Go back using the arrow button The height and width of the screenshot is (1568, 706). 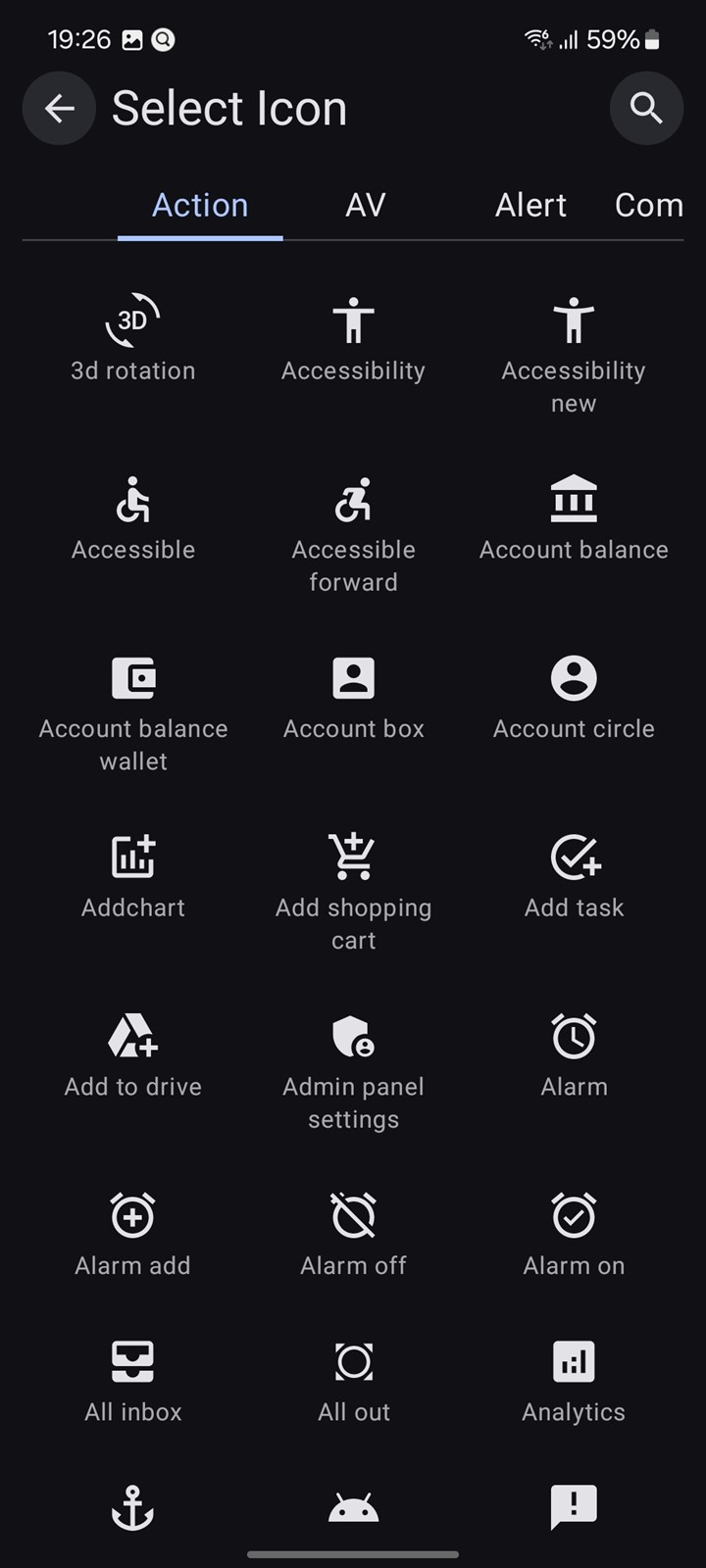[59, 108]
